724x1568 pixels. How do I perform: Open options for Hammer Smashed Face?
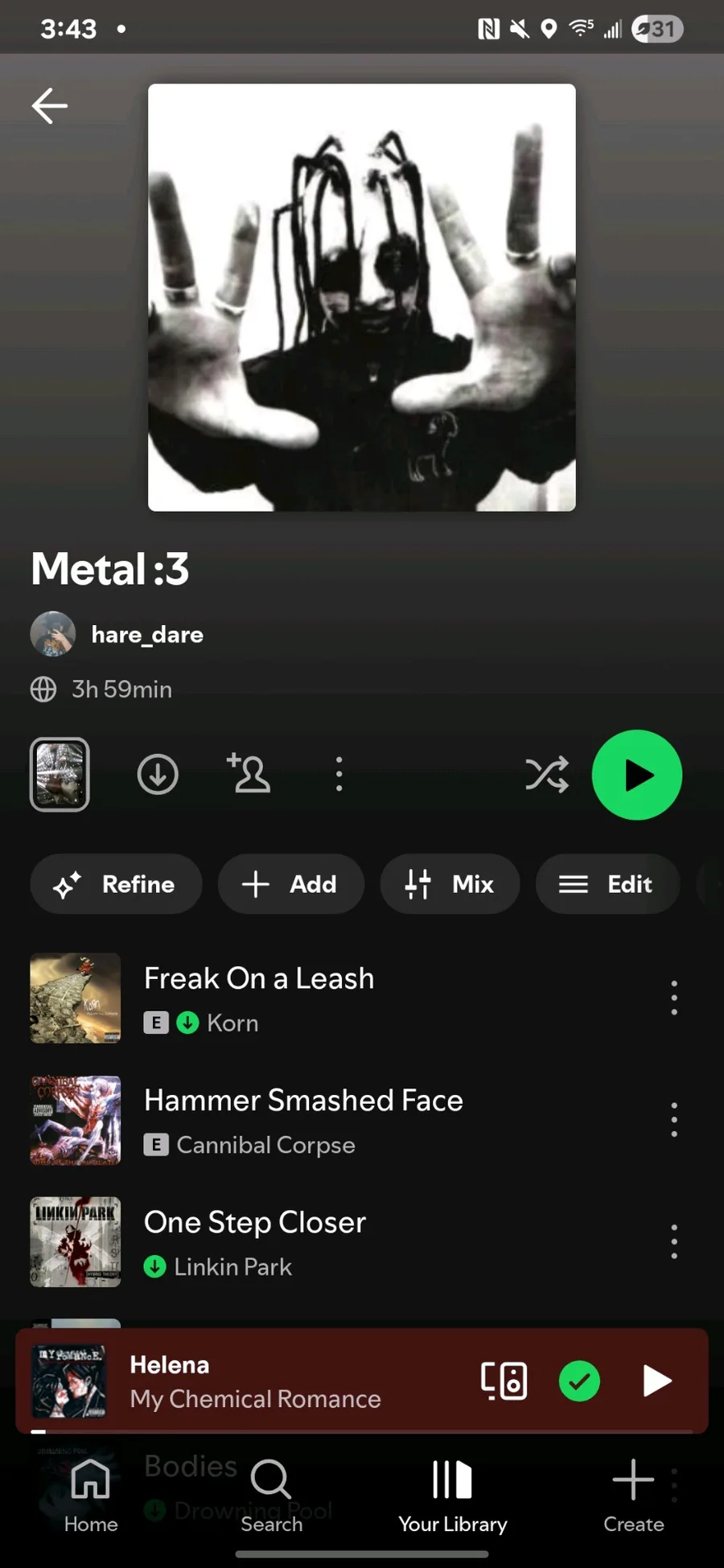tap(674, 1120)
